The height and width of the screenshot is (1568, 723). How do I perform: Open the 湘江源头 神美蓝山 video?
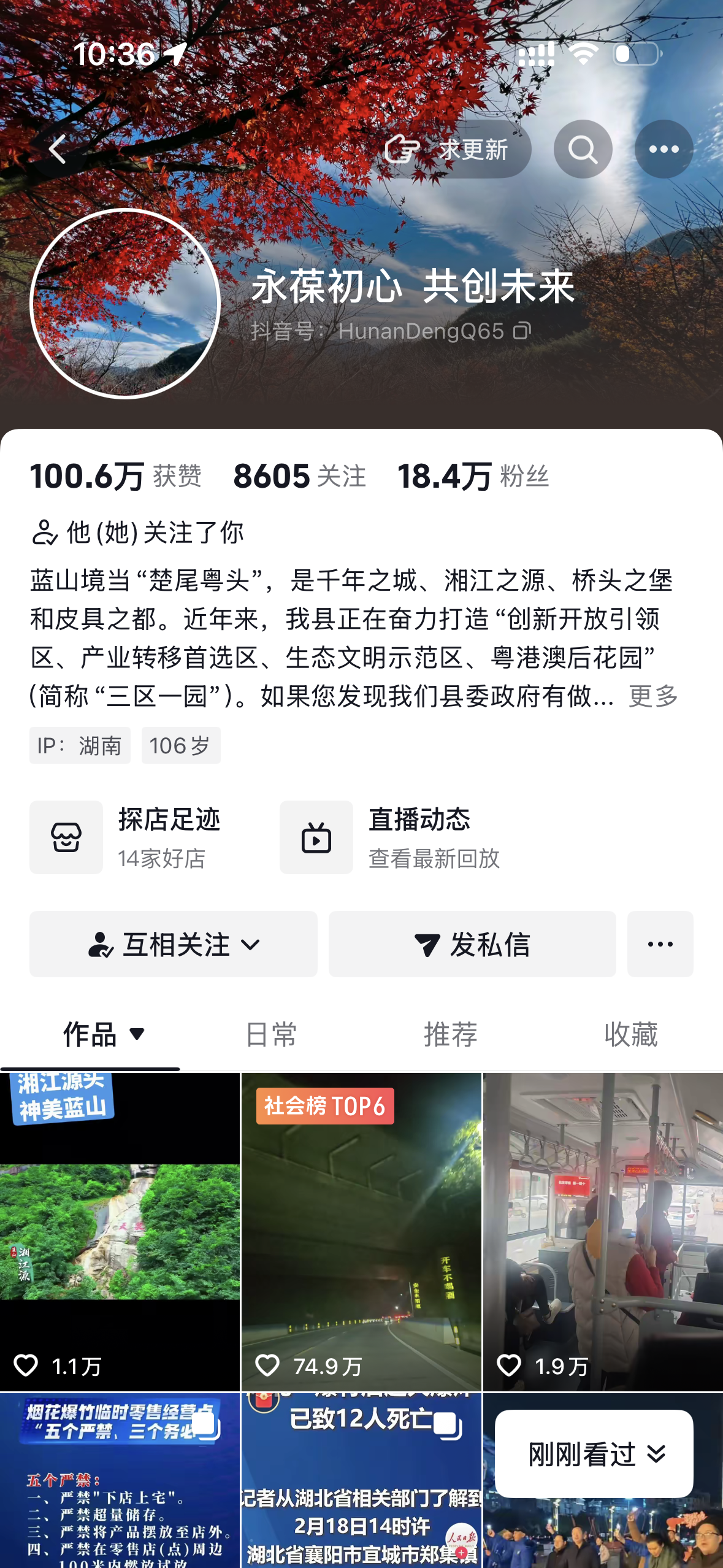[120, 1231]
